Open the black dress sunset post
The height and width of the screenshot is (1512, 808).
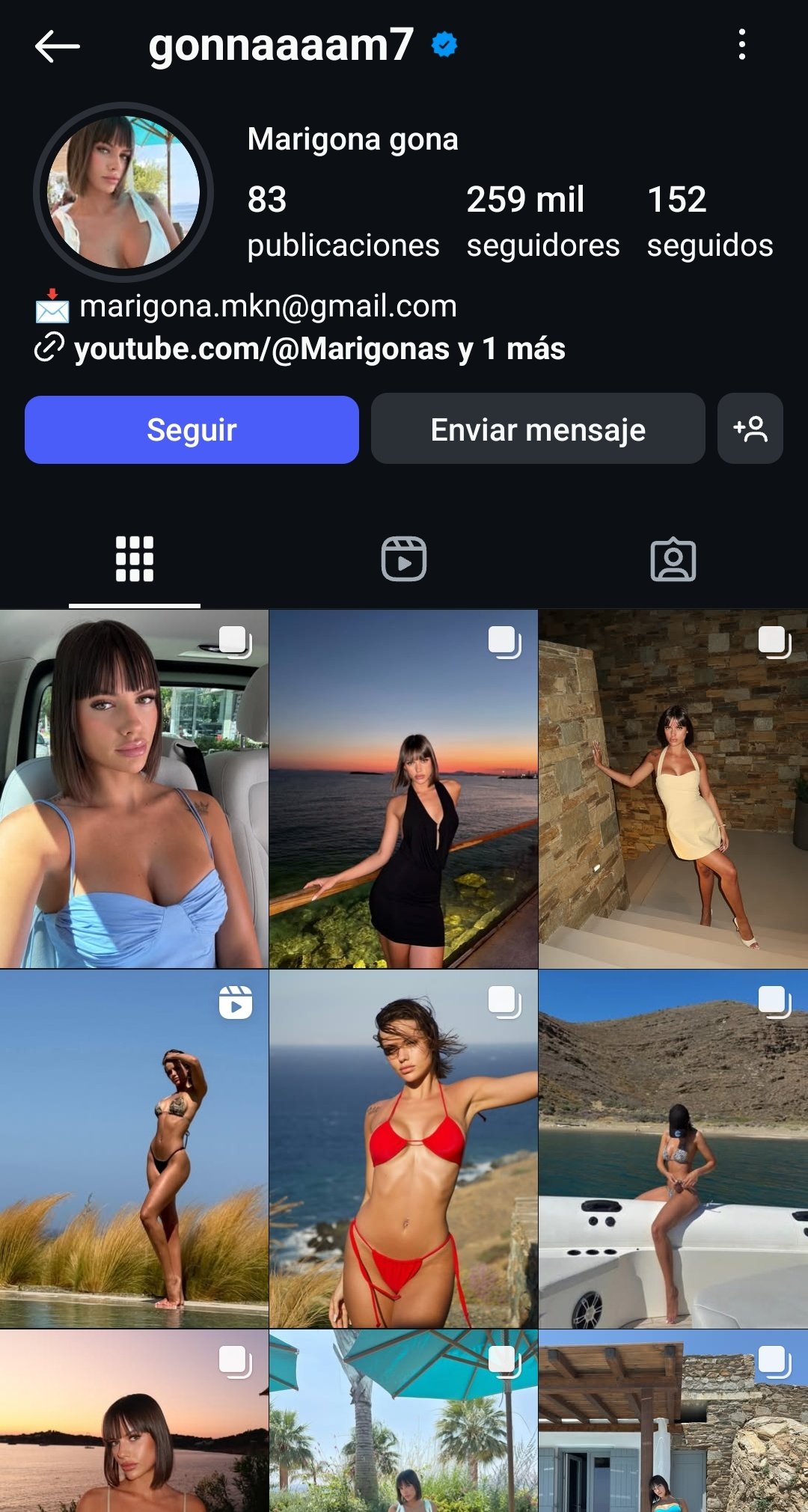coord(403,789)
